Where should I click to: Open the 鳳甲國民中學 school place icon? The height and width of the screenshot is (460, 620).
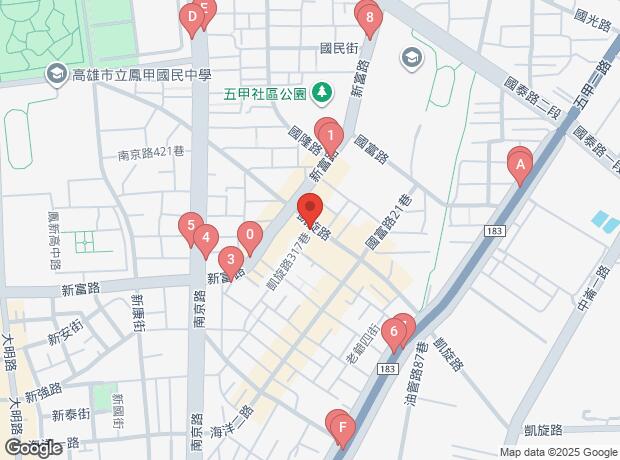[56, 73]
